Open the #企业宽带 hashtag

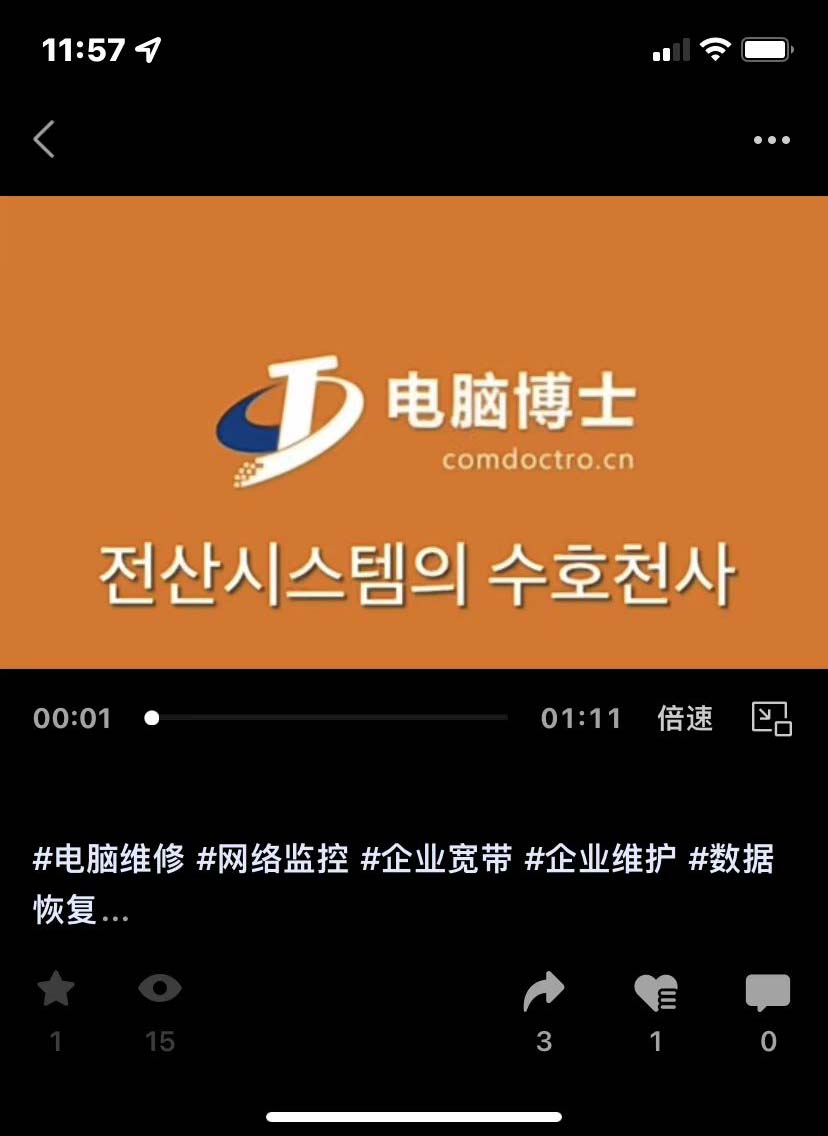tap(437, 858)
